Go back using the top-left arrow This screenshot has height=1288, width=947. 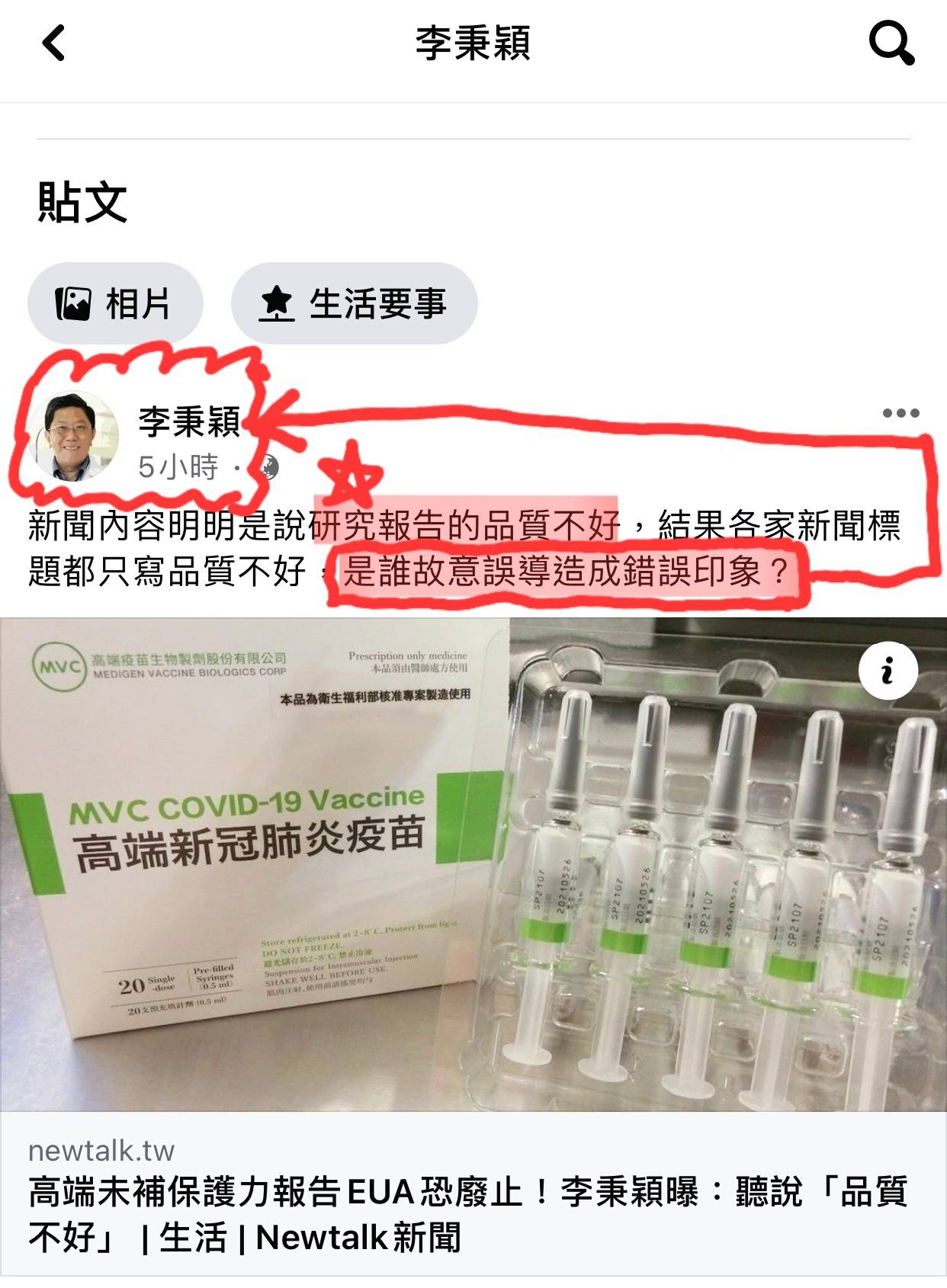click(53, 43)
